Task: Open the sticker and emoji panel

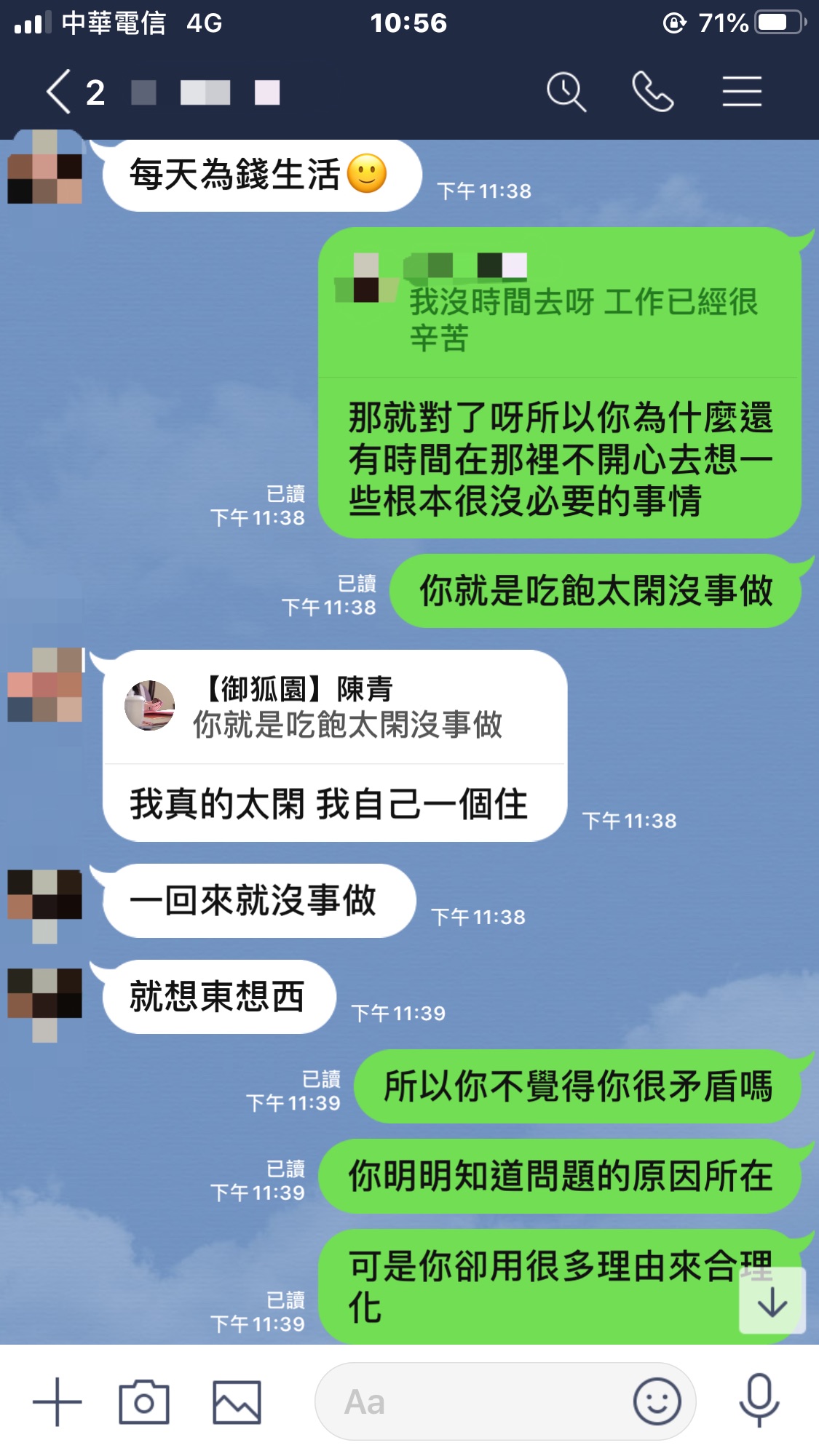Action: pyautogui.click(x=657, y=1401)
